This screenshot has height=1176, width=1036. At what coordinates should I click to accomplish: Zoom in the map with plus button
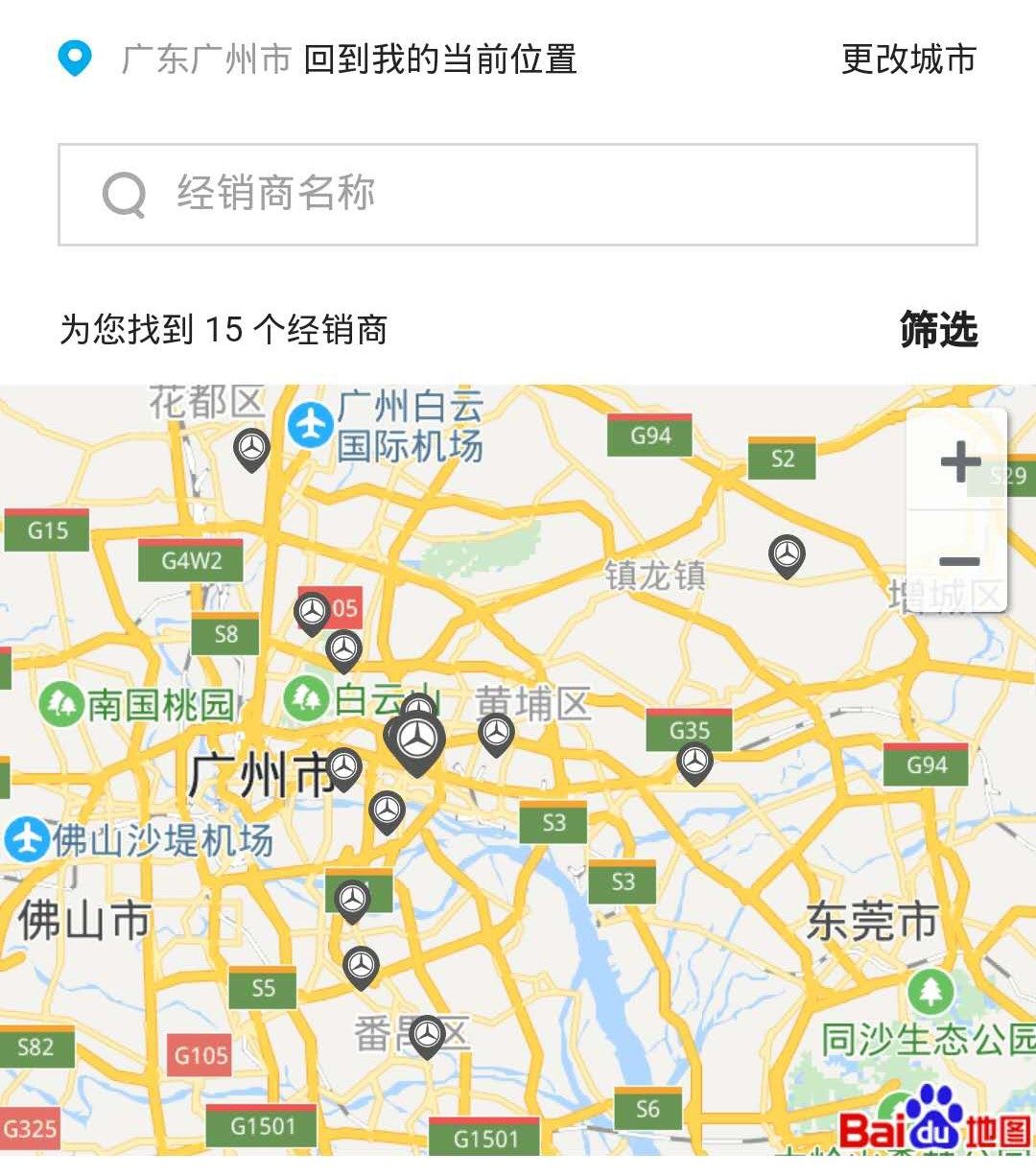tap(958, 462)
